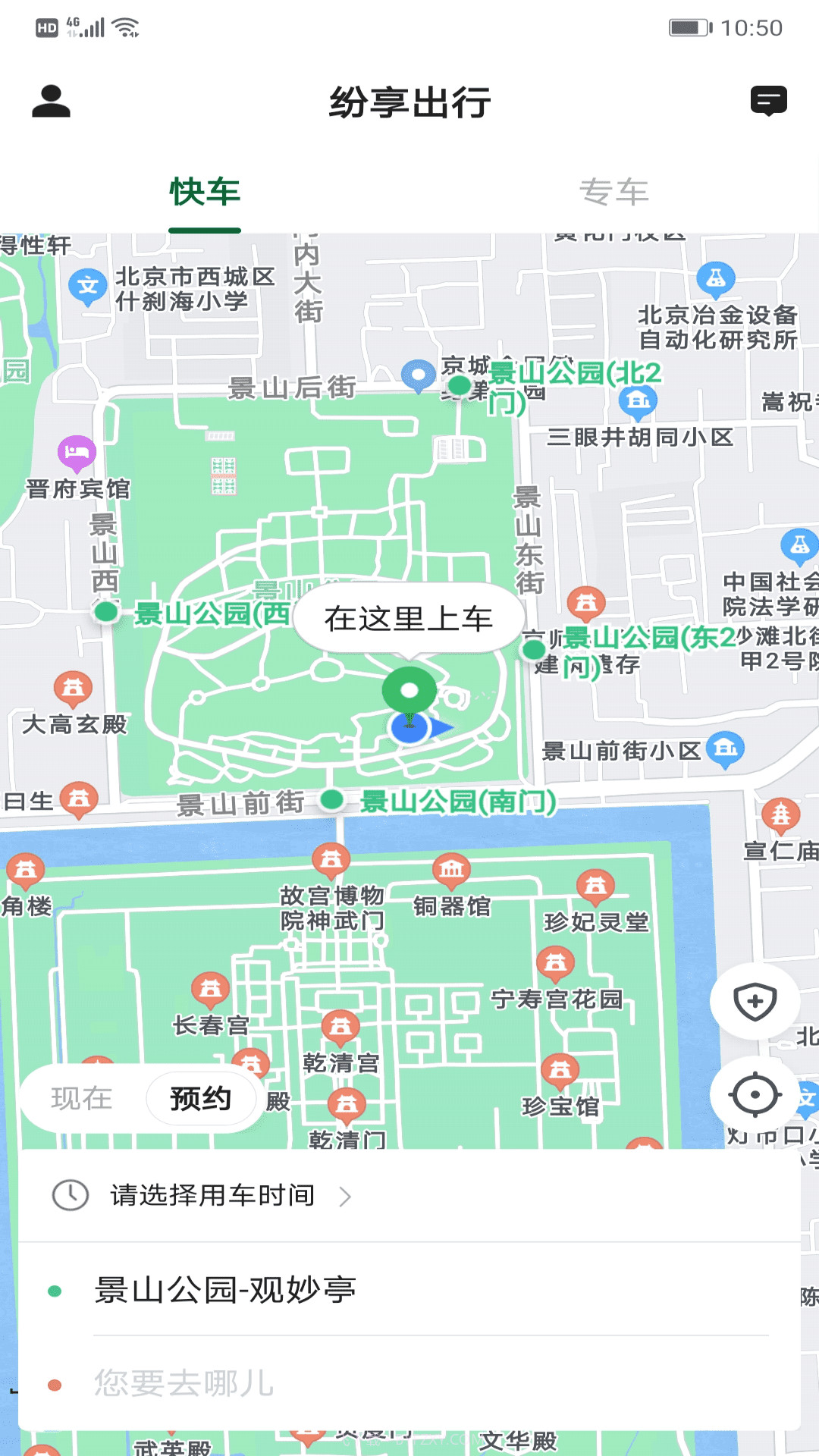Open the messages icon

pos(769,99)
